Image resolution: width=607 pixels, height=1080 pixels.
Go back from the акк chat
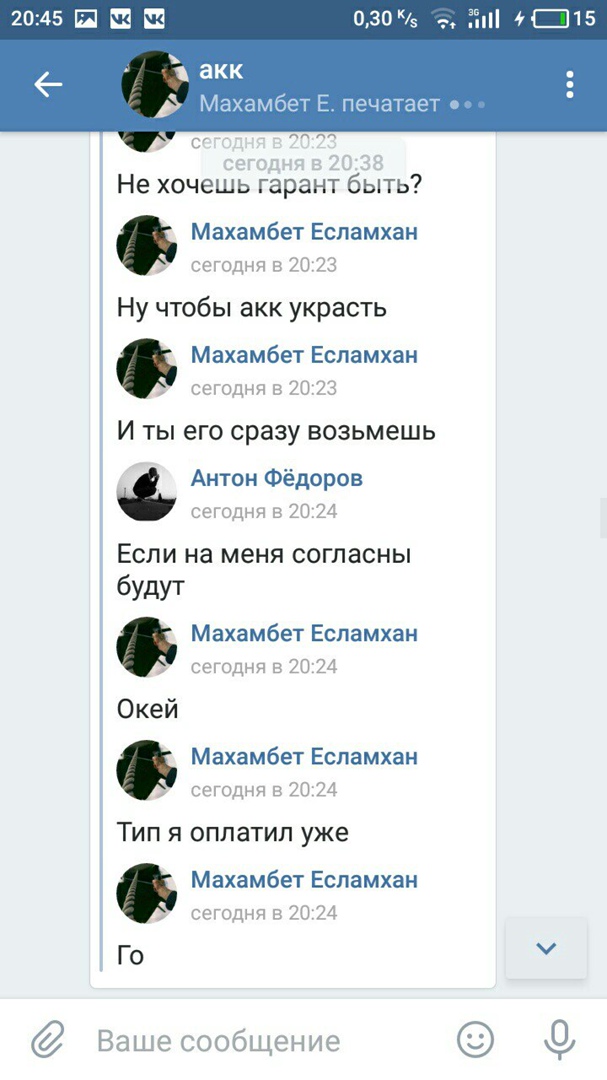[48, 85]
